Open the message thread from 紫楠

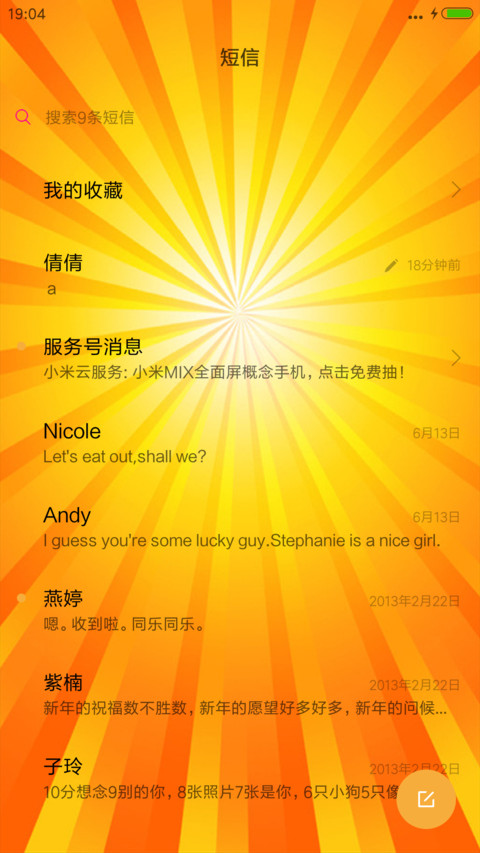pyautogui.click(x=240, y=695)
